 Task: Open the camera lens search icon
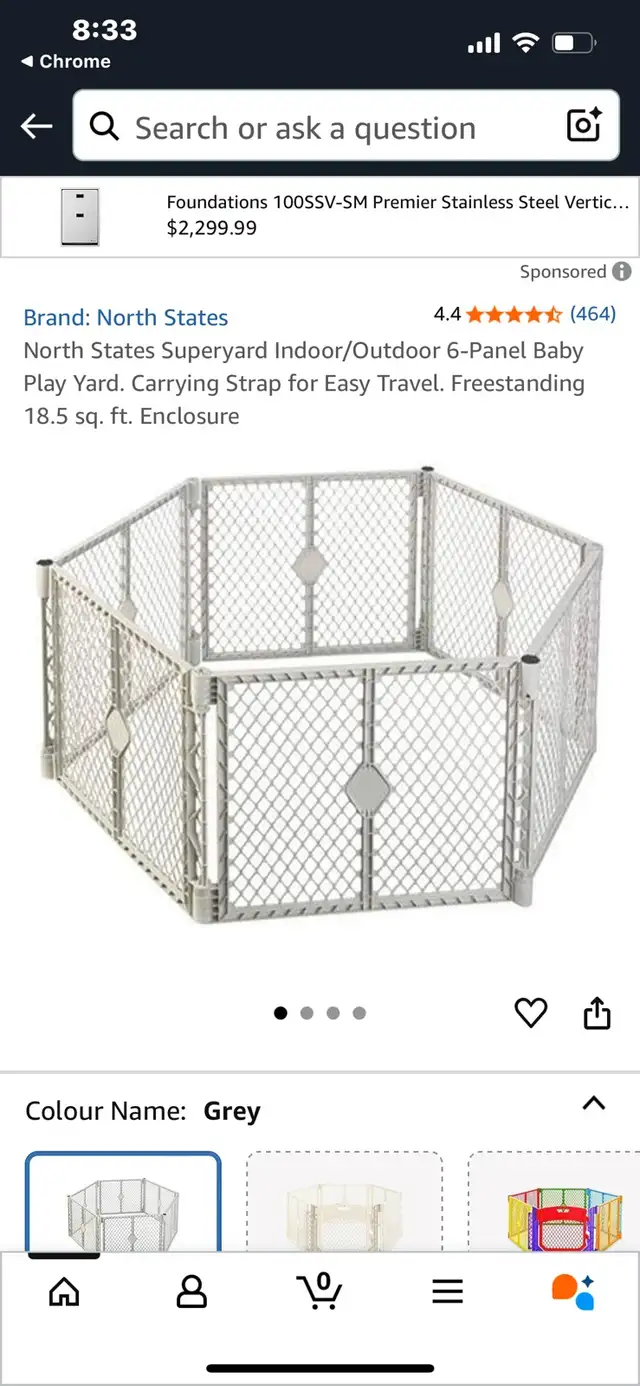click(585, 125)
